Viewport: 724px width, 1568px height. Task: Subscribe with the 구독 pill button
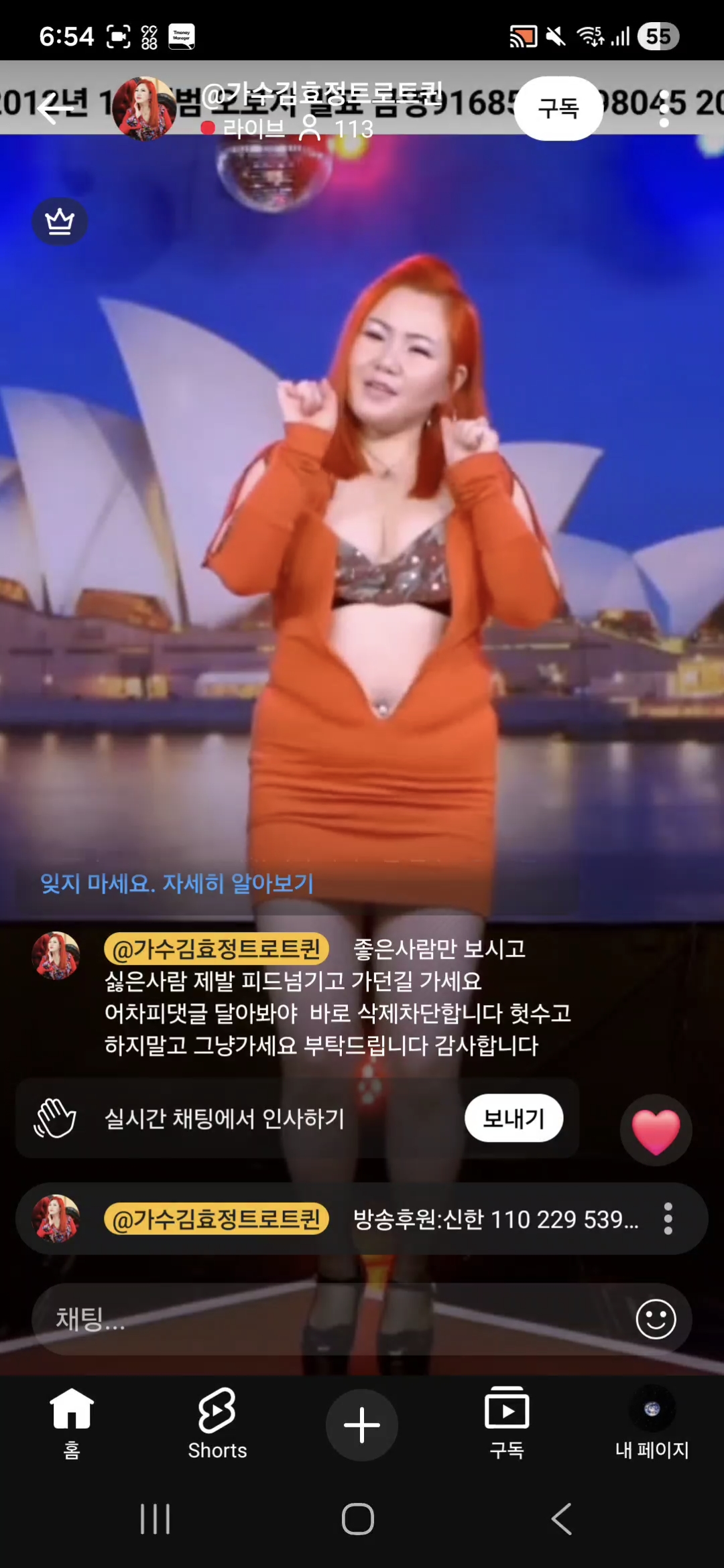click(558, 108)
